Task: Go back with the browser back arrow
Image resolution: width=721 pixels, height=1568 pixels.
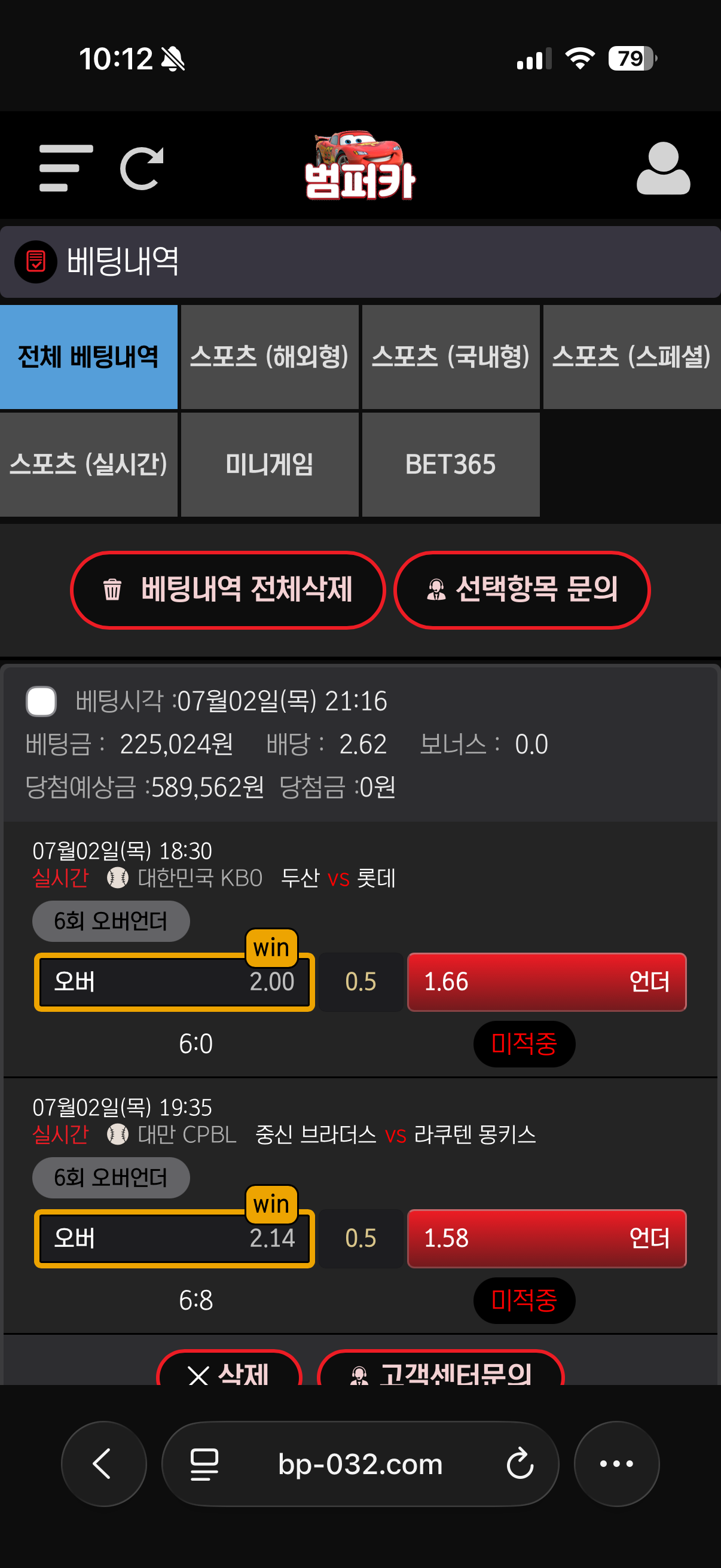Action: click(104, 1464)
